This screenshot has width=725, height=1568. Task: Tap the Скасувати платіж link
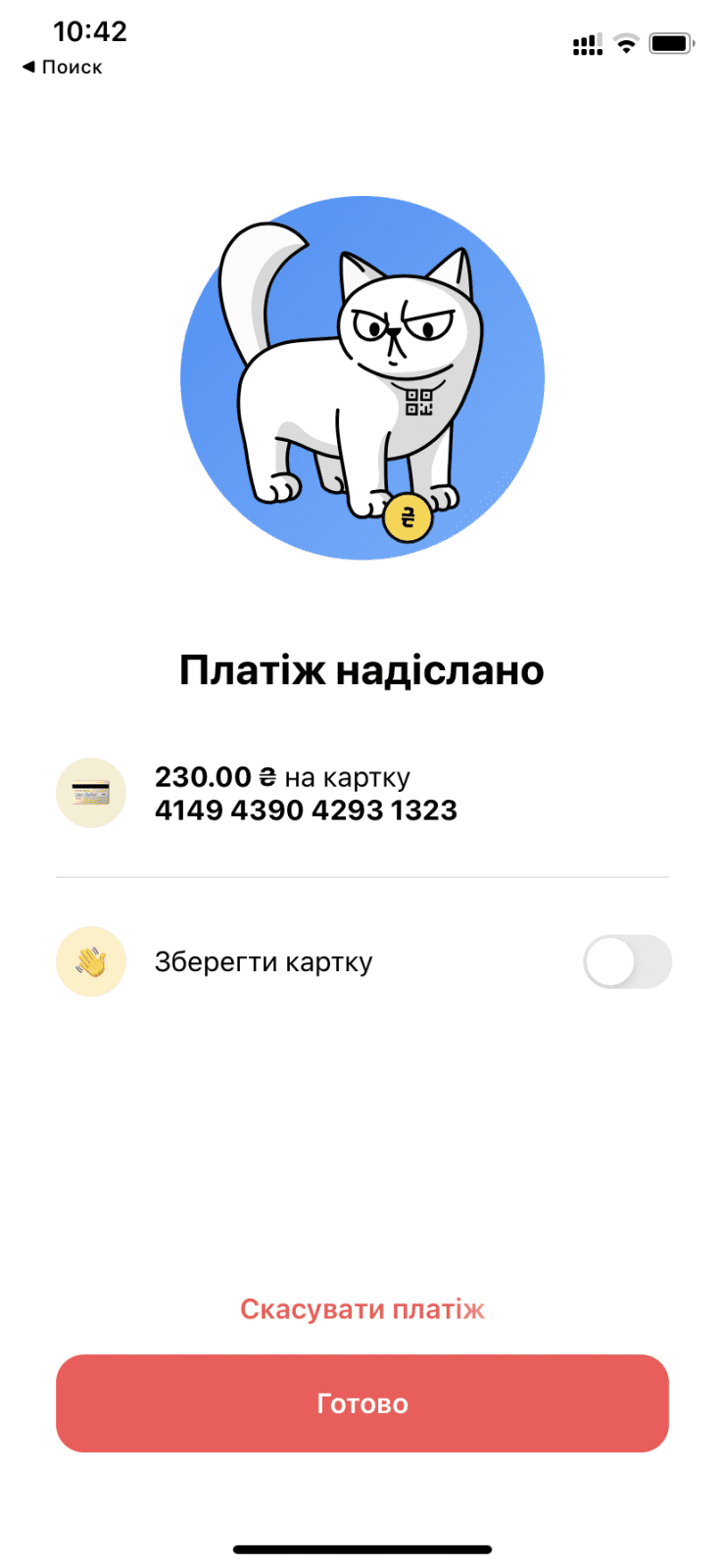click(362, 1309)
